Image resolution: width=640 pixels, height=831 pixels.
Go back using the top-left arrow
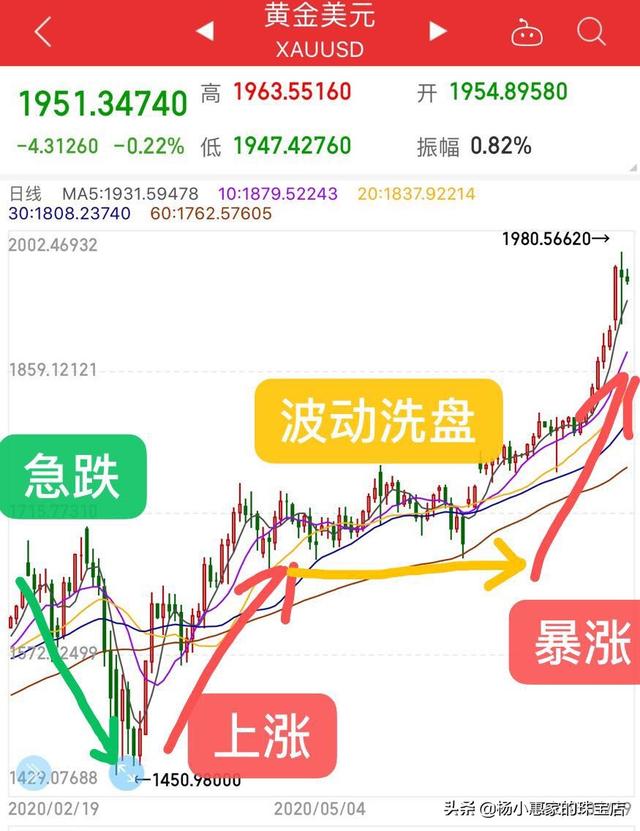[42, 32]
